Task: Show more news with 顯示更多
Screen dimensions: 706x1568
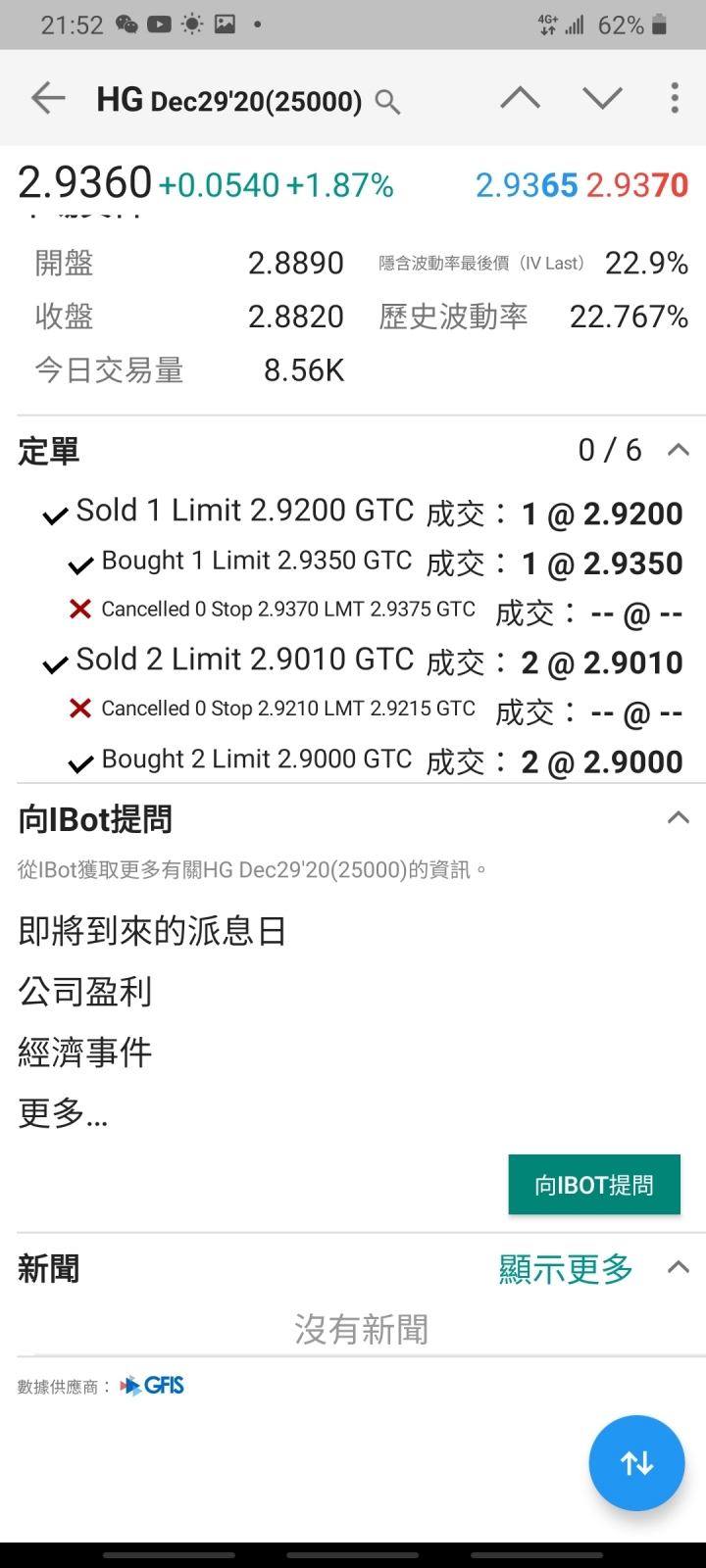Action: pyautogui.click(x=566, y=1269)
